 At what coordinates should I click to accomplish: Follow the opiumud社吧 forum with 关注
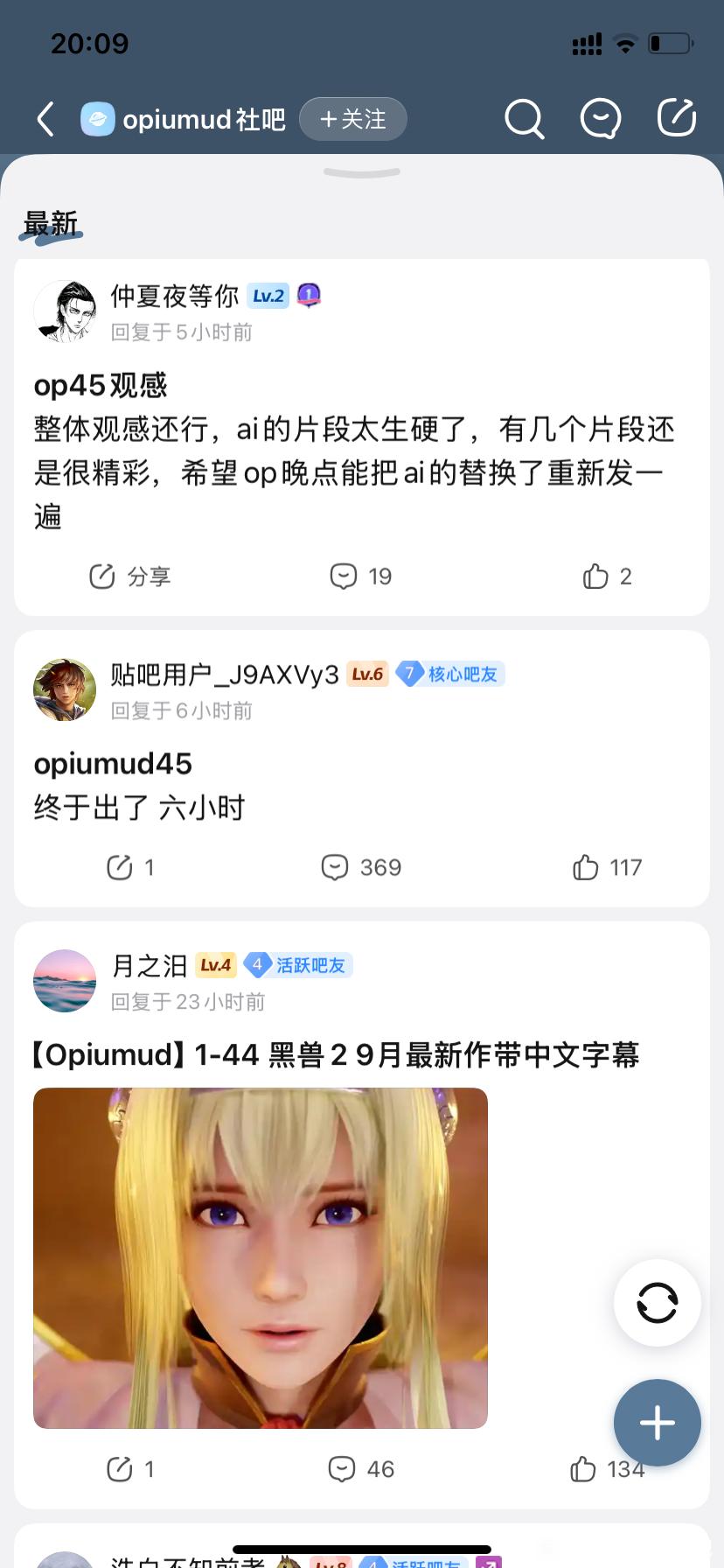point(352,119)
